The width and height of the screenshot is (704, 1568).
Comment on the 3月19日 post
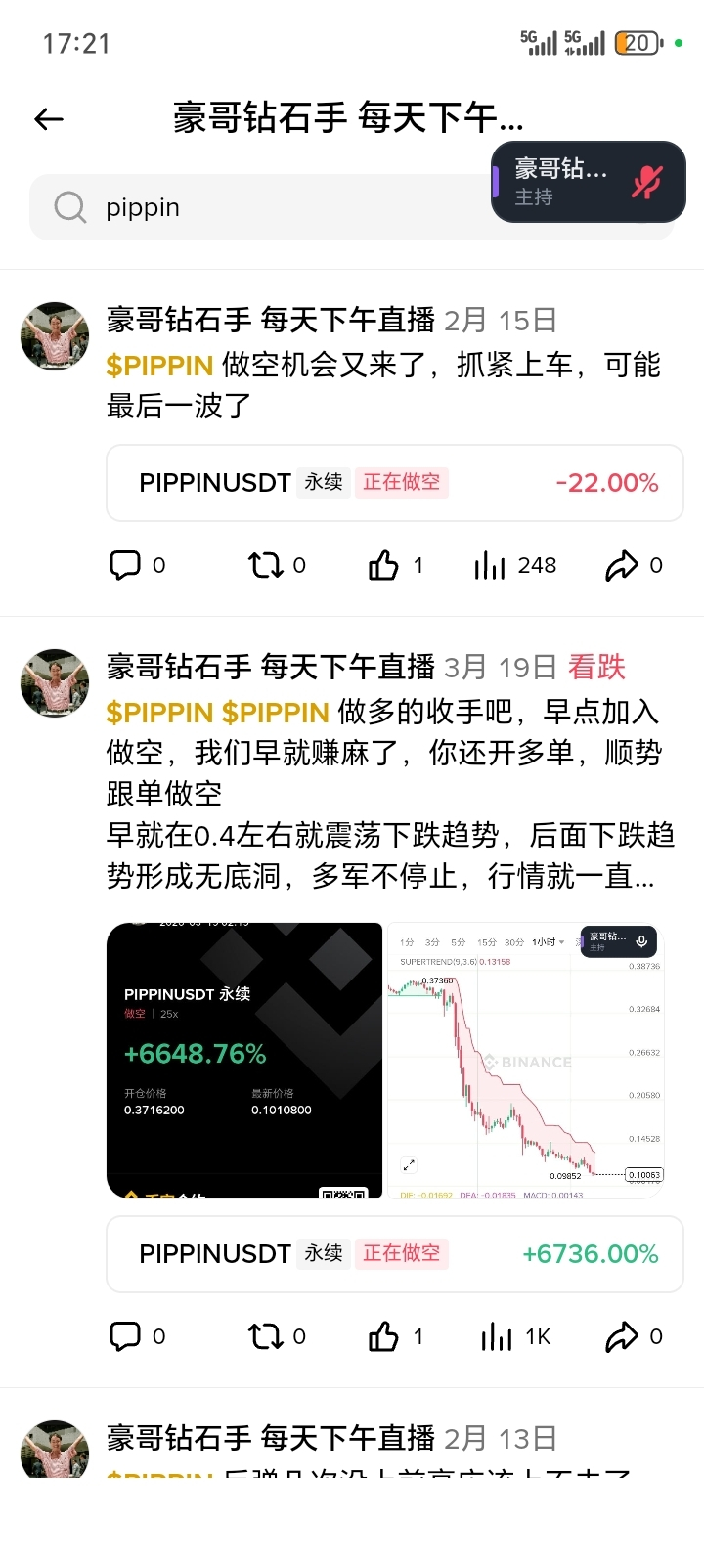click(126, 1336)
